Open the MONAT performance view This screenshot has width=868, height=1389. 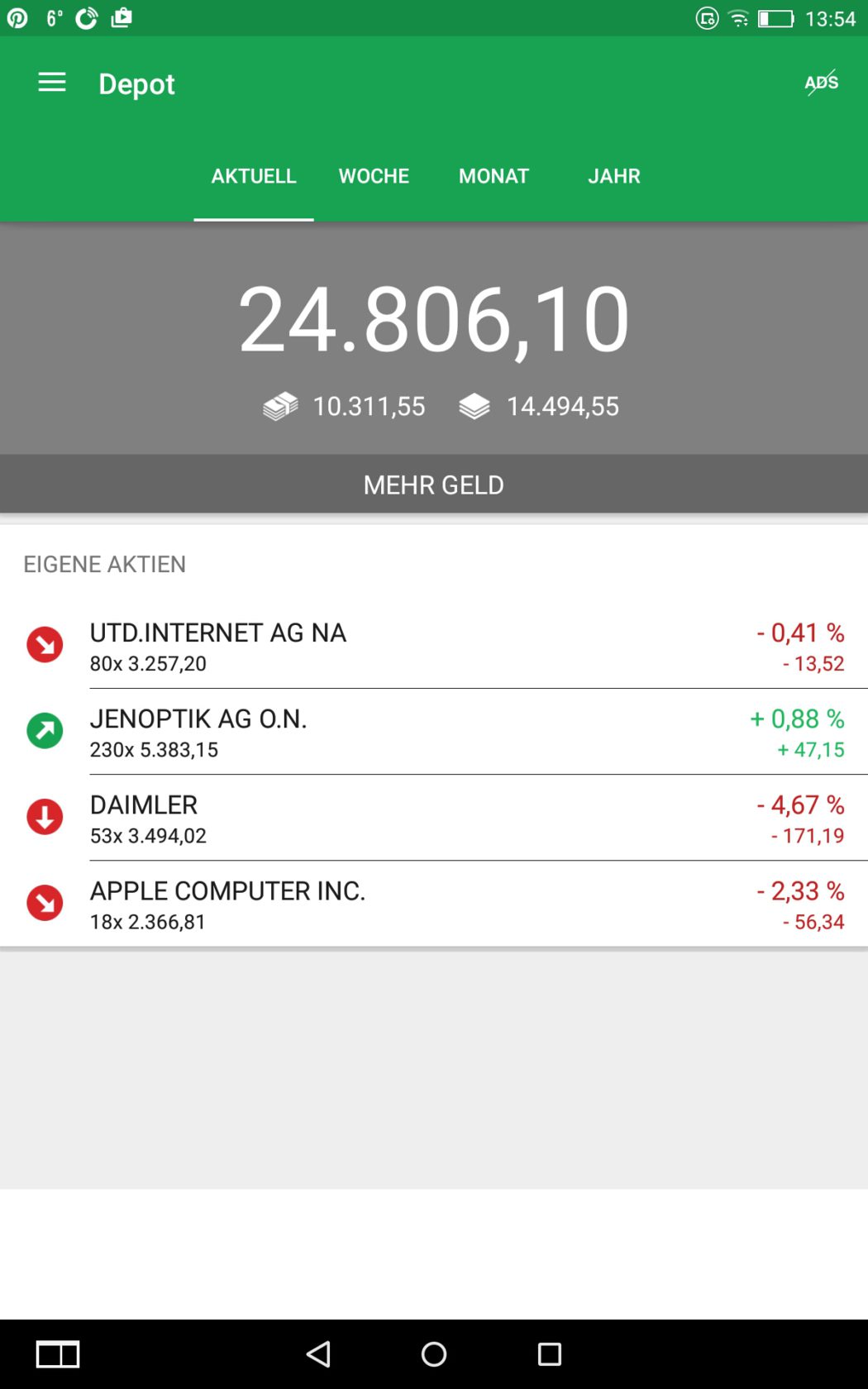tap(494, 175)
